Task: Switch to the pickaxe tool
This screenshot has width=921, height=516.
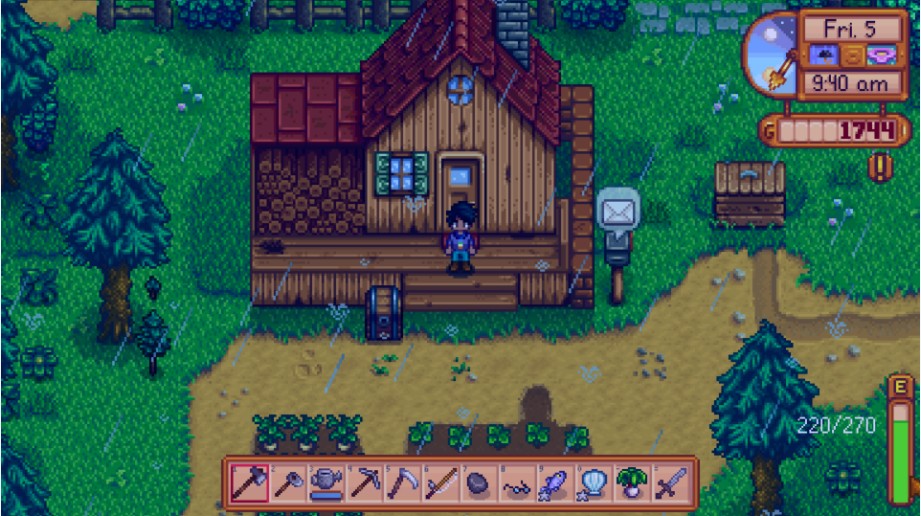Action: [363, 484]
